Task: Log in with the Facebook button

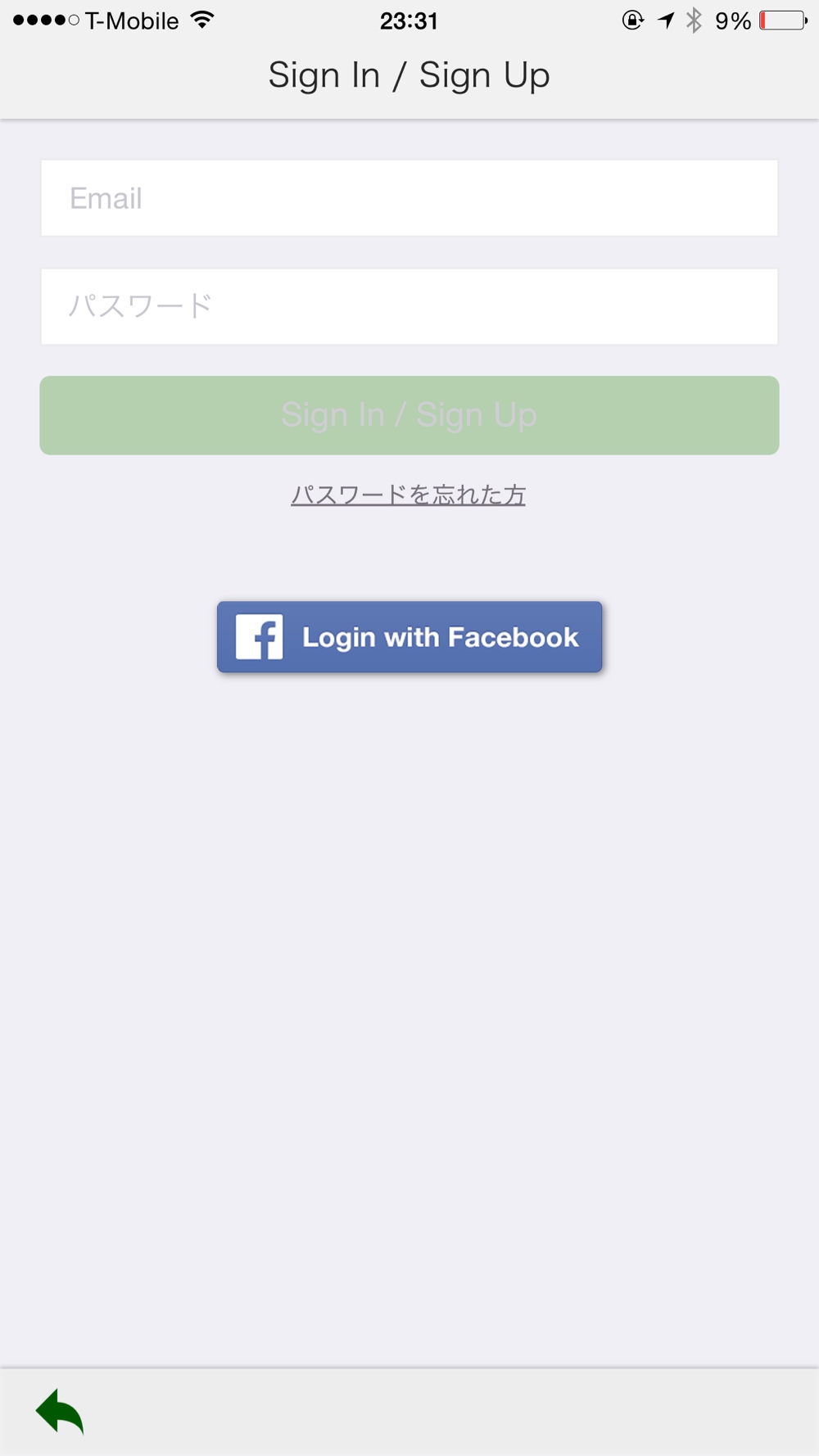Action: click(x=409, y=637)
